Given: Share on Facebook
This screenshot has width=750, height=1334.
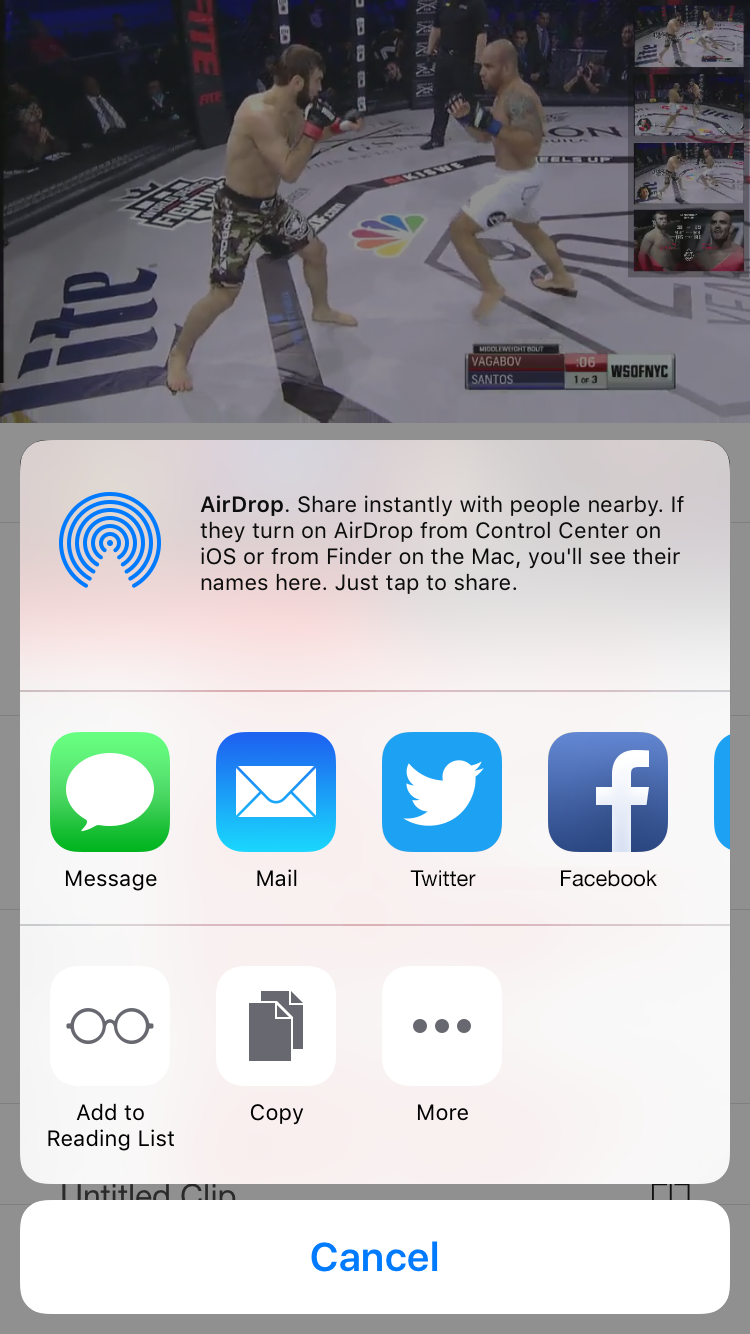Looking at the screenshot, I should pyautogui.click(x=608, y=792).
